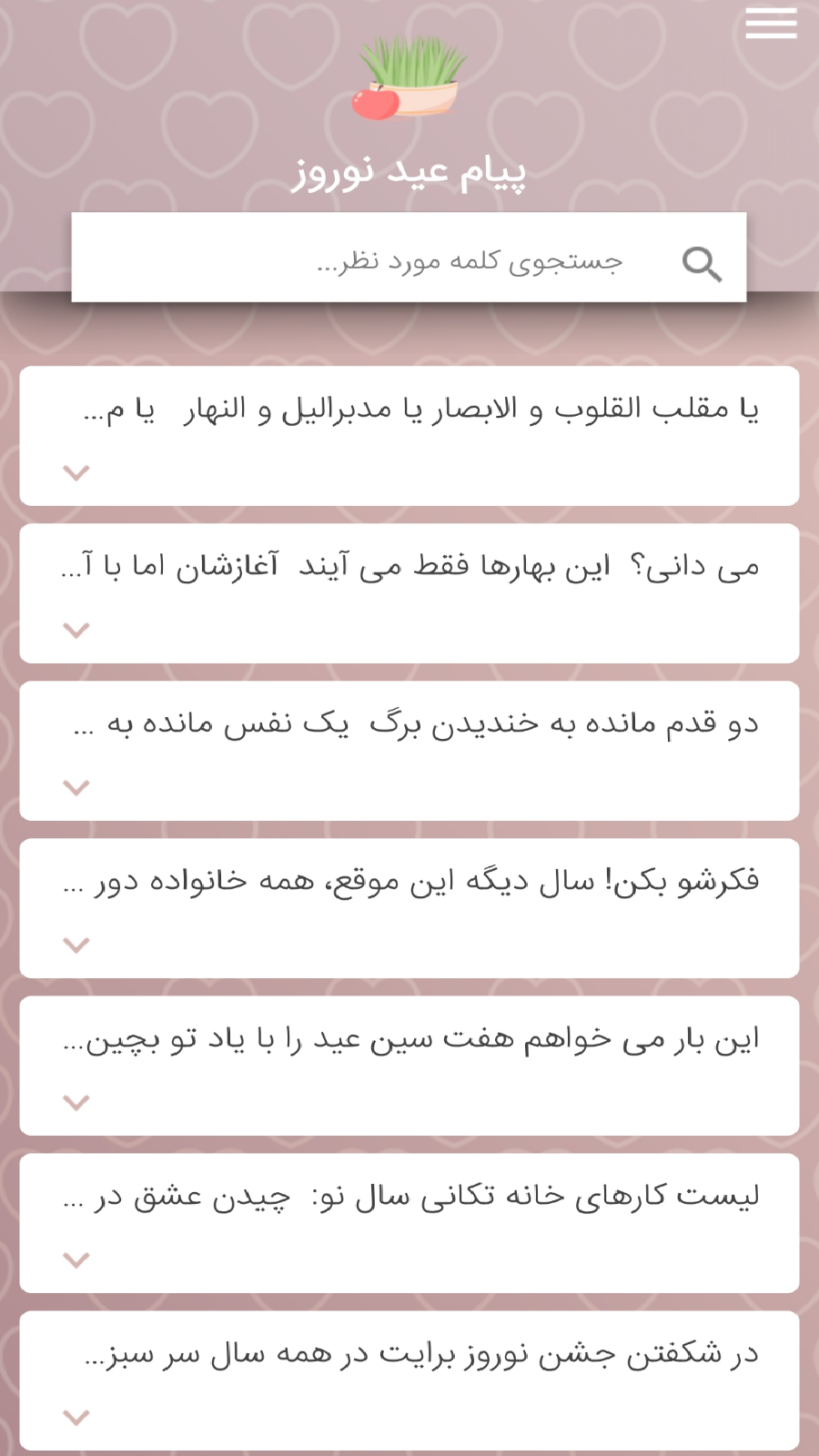Expand the message starting with یا مقلب القلوب
Image resolution: width=819 pixels, height=1456 pixels.
(x=76, y=472)
